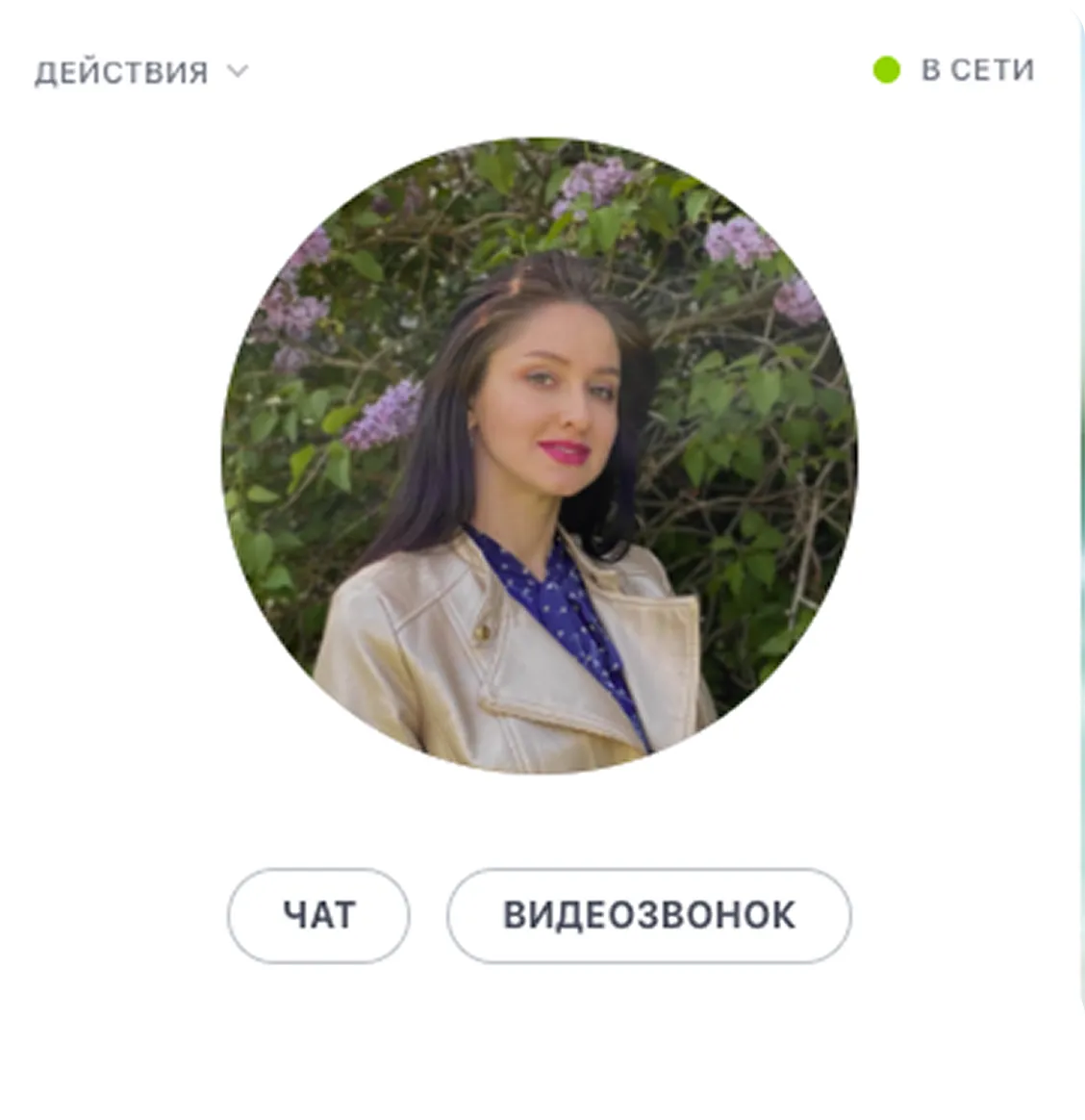Image resolution: width=1085 pixels, height=1120 pixels.
Task: Start a video call with ВИДЕОЗВОНОК
Action: tap(648, 915)
